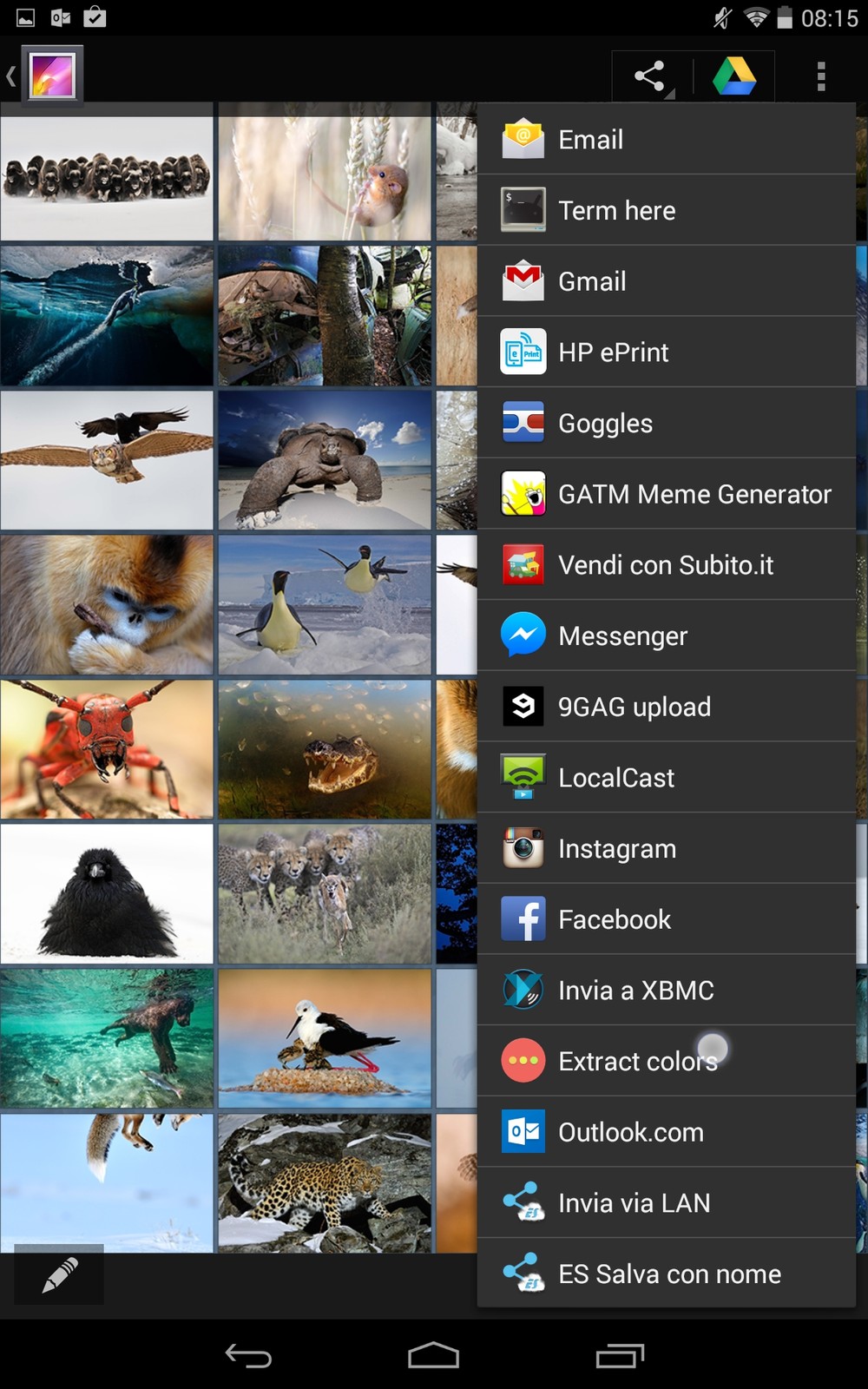Tap Extract colors option

[x=666, y=1061]
